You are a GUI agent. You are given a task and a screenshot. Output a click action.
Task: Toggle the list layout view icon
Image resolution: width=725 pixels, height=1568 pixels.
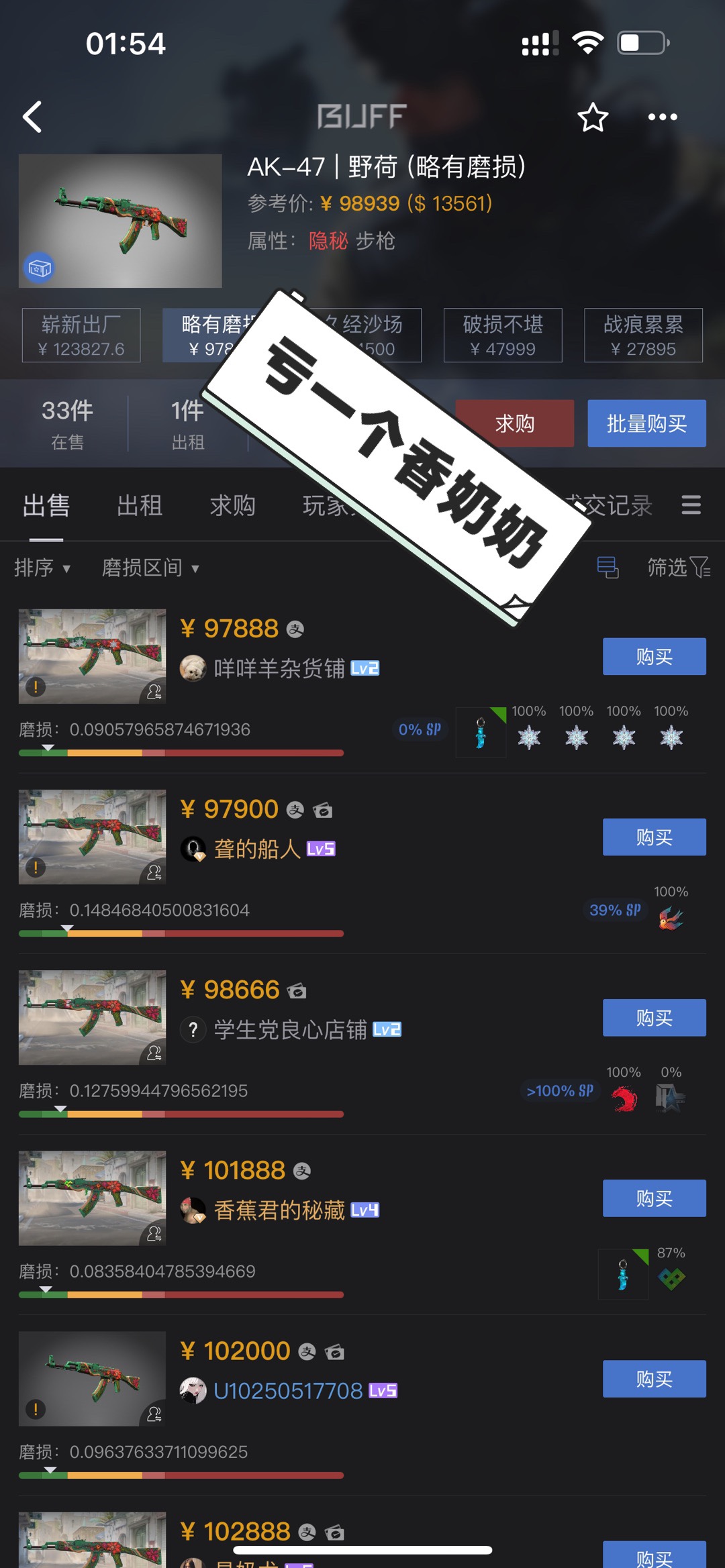(x=608, y=568)
